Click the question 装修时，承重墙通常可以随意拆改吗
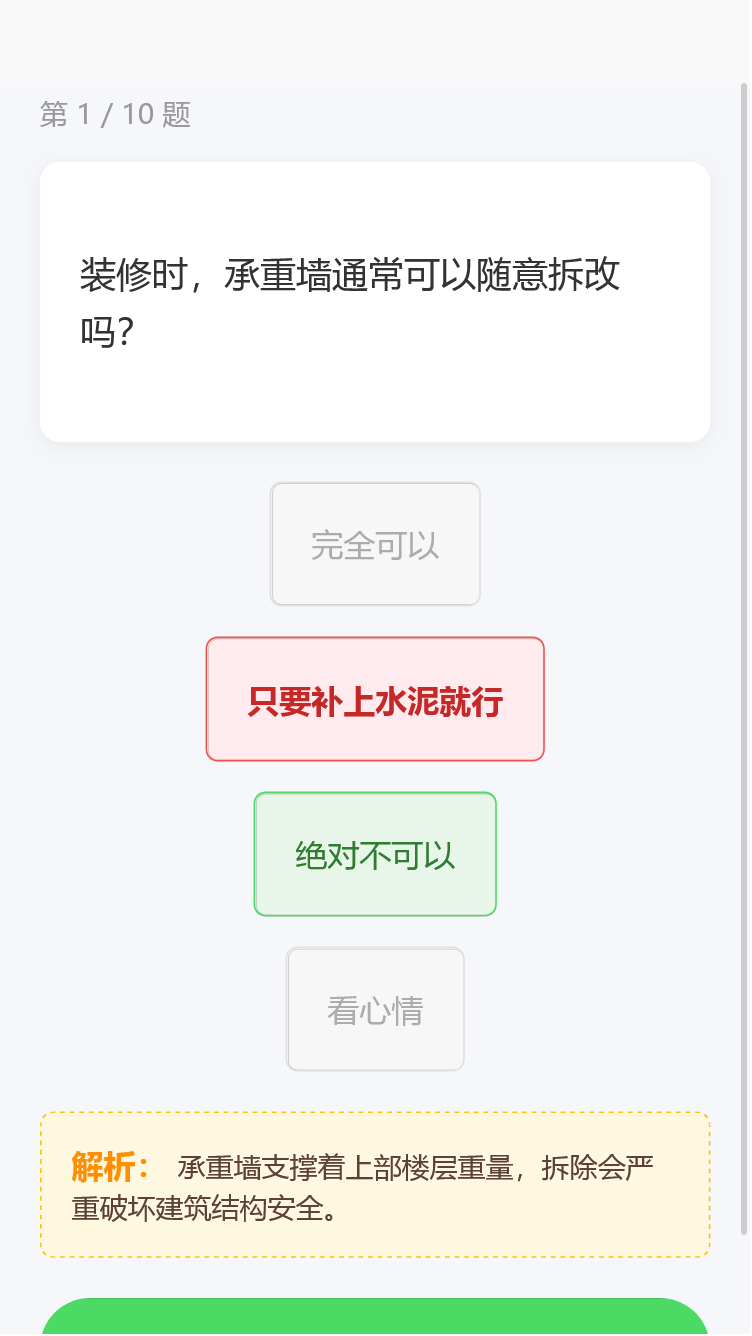752x1336 pixels. 350,300
